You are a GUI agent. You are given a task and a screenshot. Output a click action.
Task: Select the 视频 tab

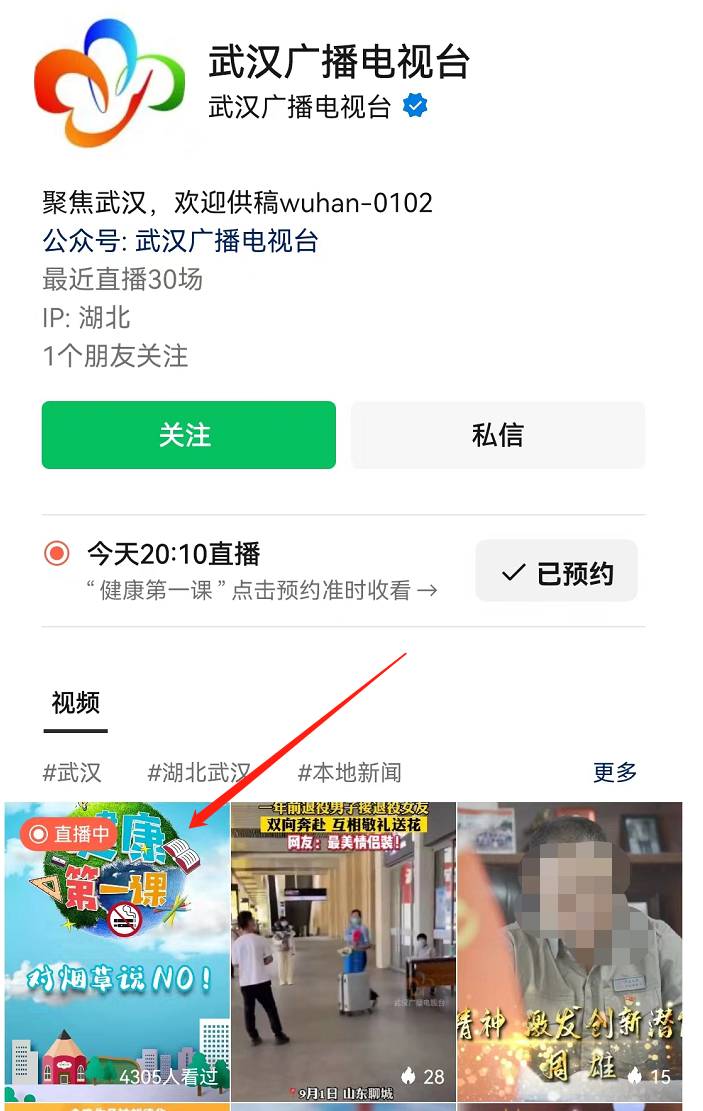pos(76,703)
